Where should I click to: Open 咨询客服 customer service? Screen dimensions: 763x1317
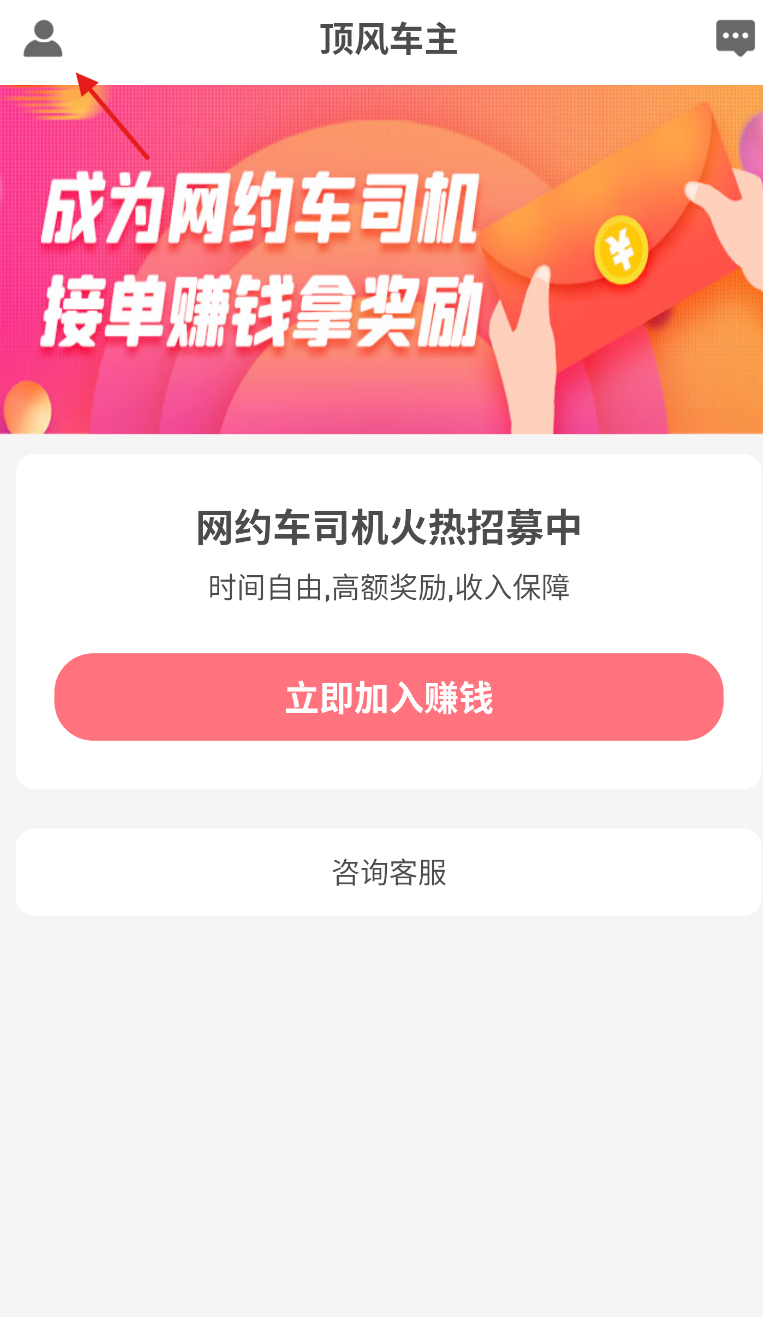pyautogui.click(x=388, y=872)
